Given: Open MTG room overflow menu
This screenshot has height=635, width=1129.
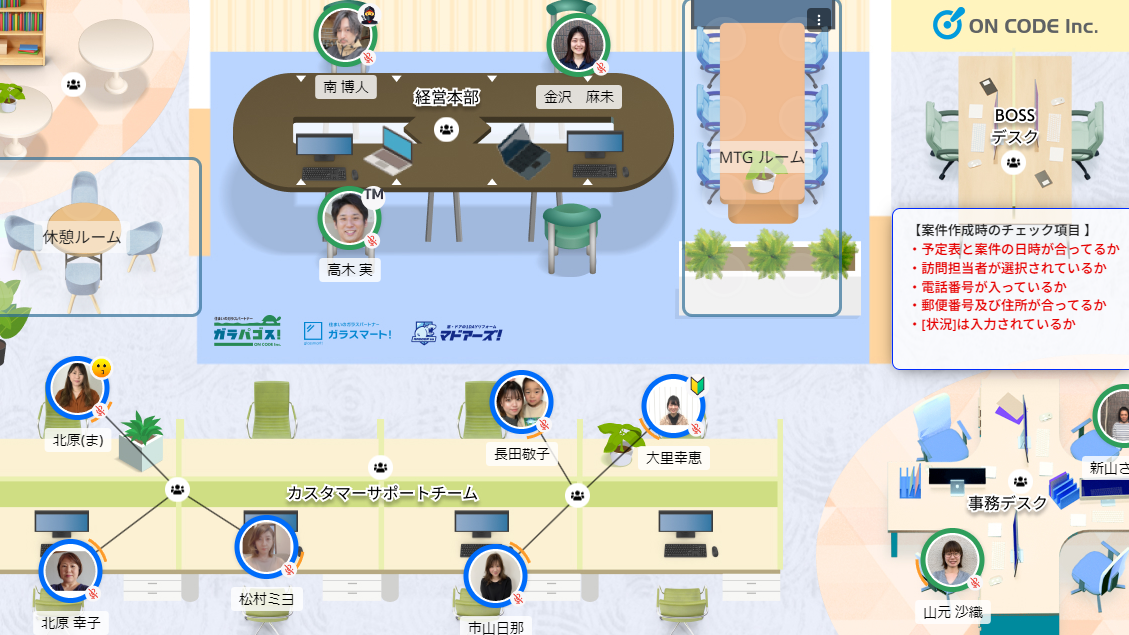Looking at the screenshot, I should (x=818, y=20).
